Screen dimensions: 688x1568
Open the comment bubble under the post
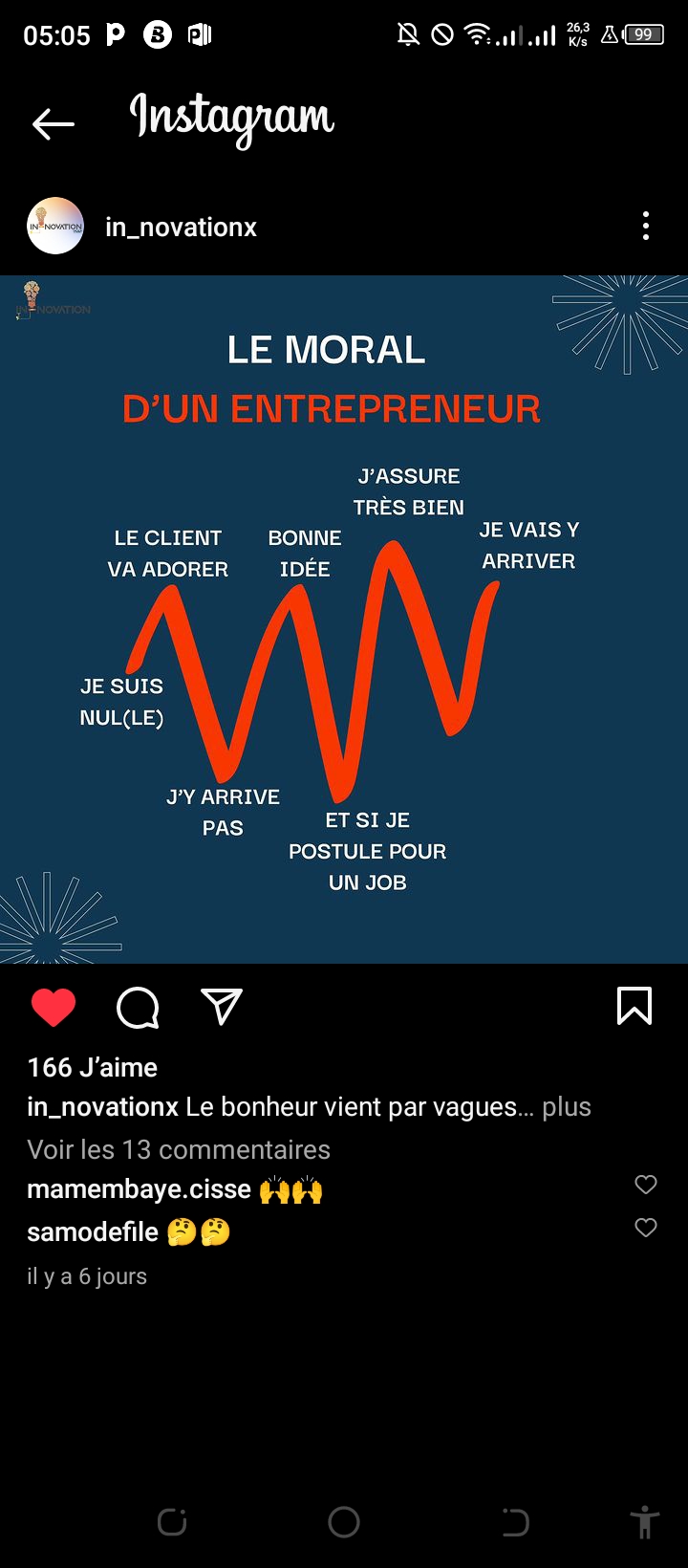coord(138,1007)
